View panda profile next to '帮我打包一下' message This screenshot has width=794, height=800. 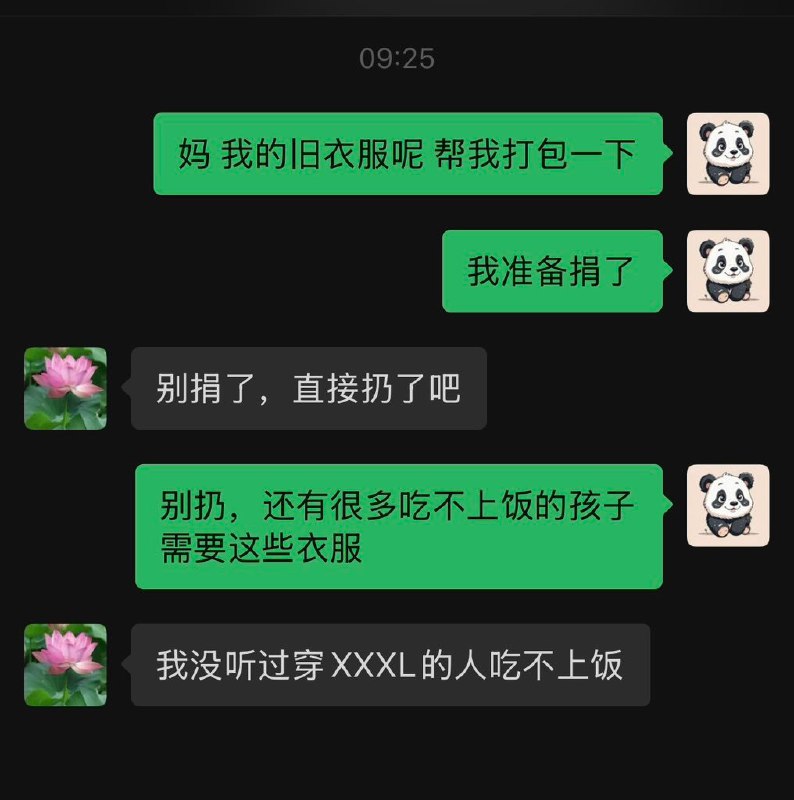coord(727,153)
